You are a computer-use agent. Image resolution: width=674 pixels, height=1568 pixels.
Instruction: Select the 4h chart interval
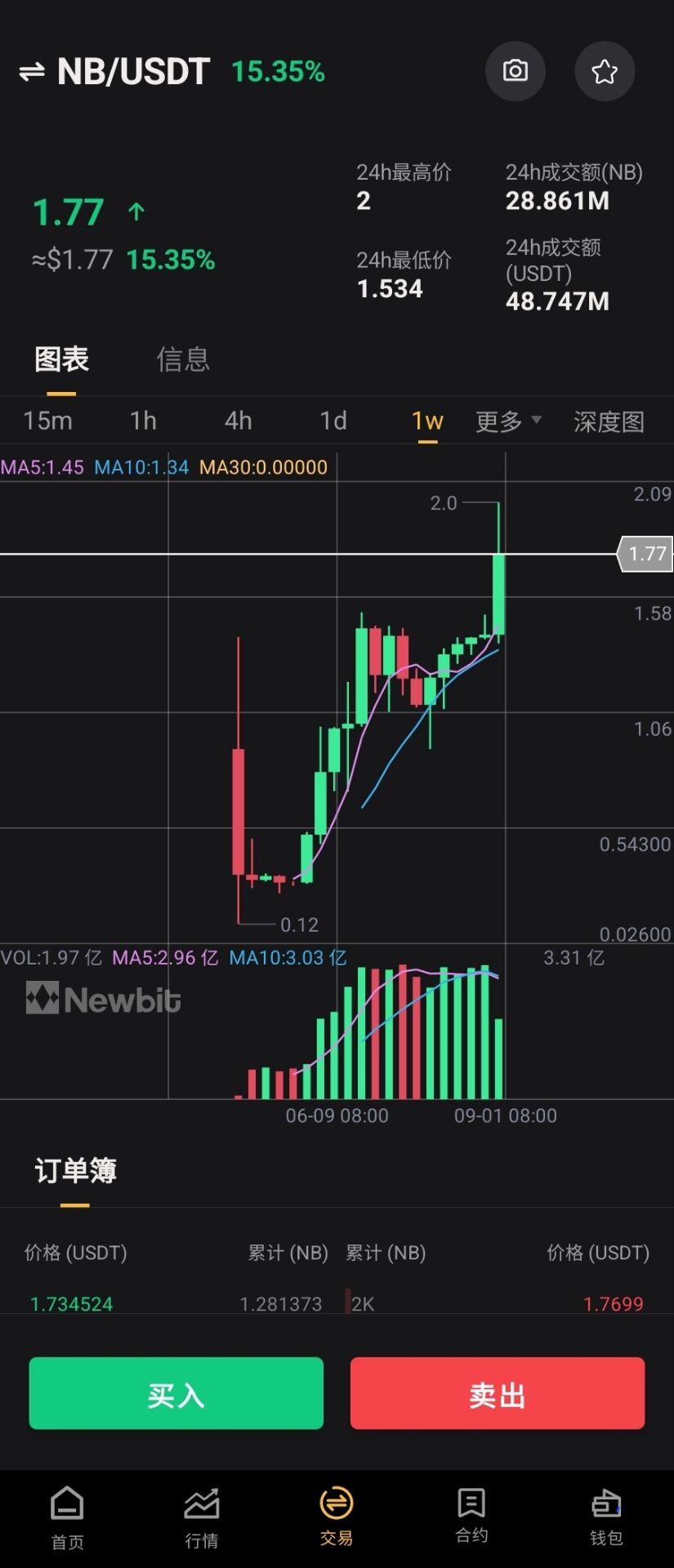pyautogui.click(x=238, y=421)
